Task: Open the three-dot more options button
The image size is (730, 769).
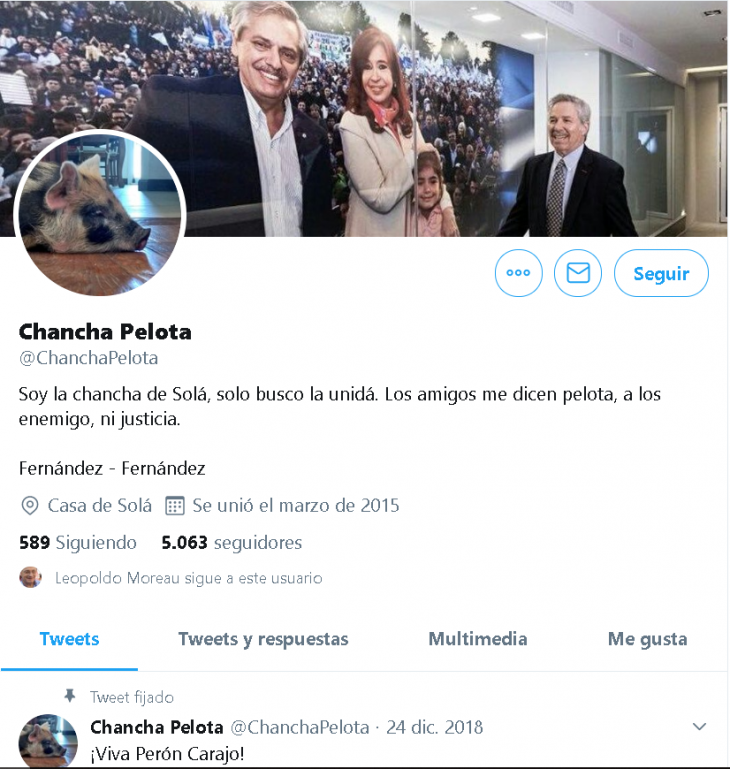Action: click(518, 273)
